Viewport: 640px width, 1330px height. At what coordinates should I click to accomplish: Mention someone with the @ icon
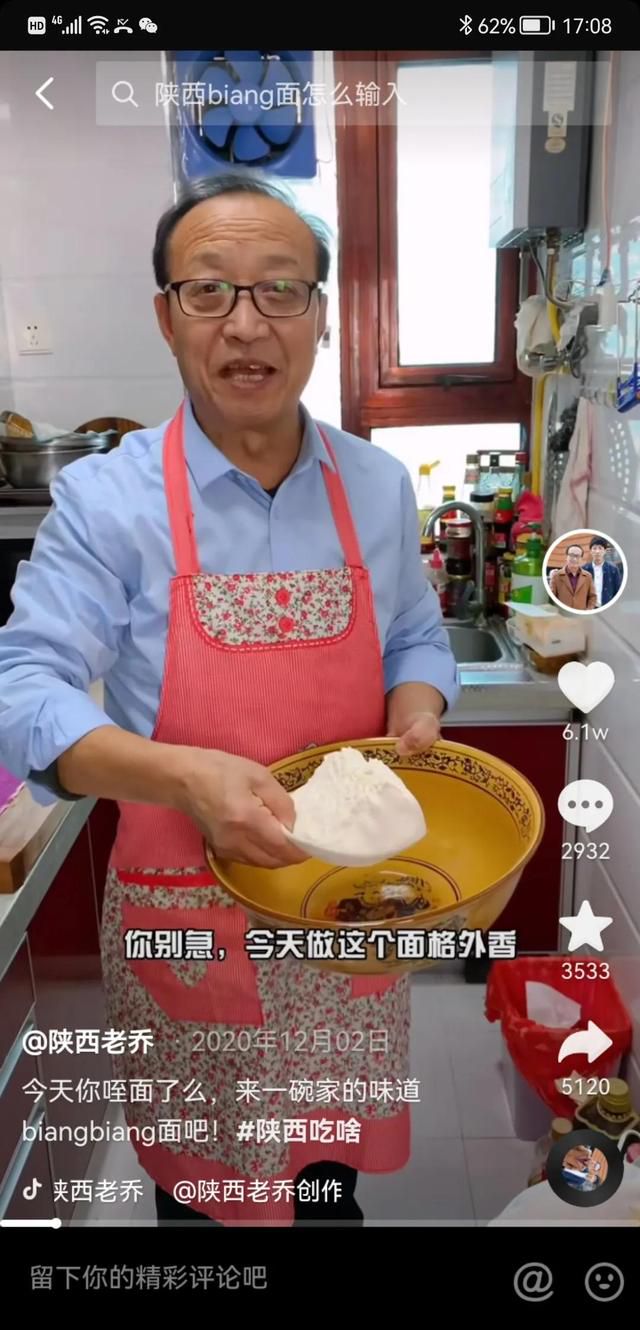pyautogui.click(x=533, y=1281)
